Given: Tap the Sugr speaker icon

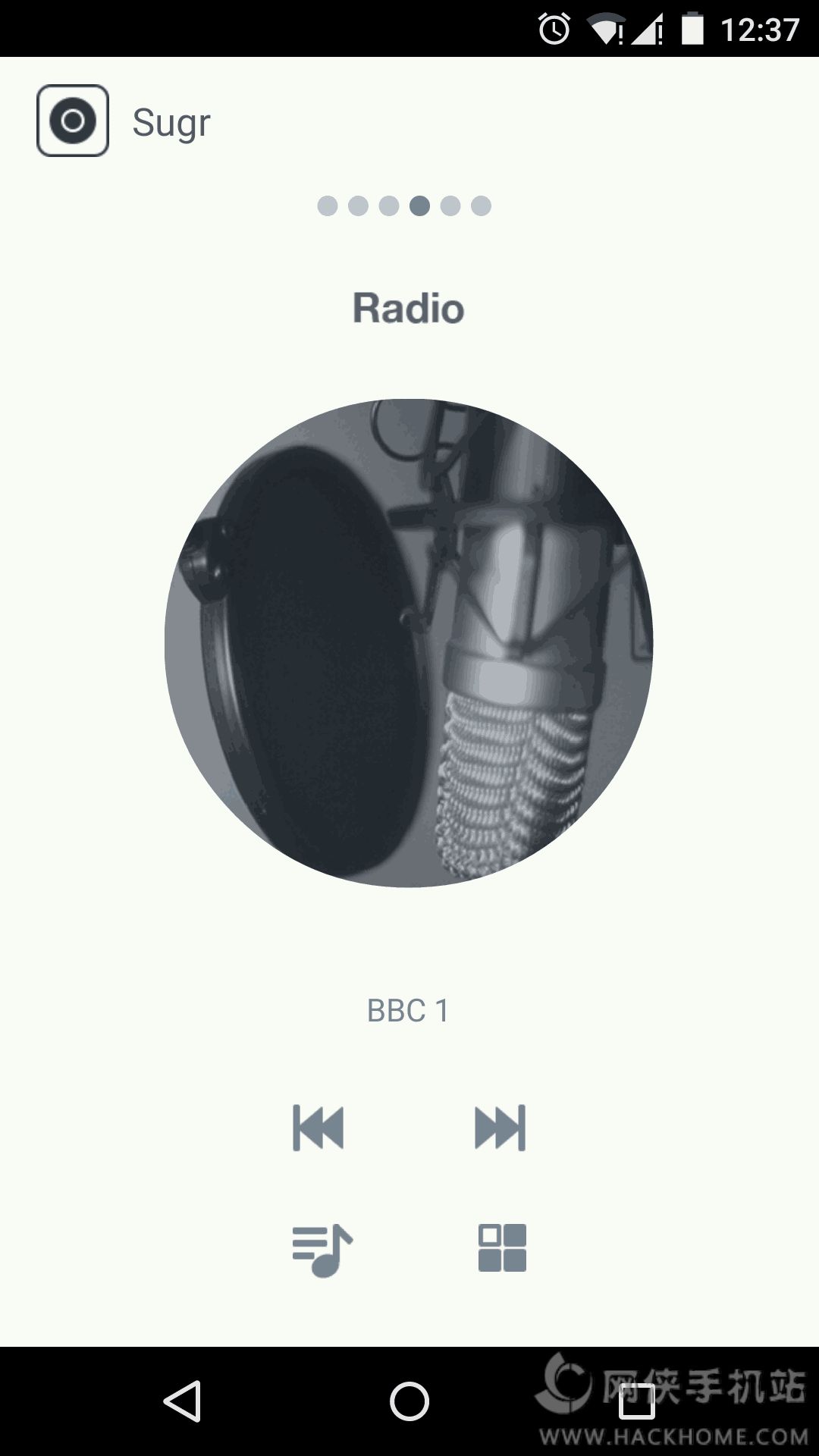Looking at the screenshot, I should [x=73, y=121].
